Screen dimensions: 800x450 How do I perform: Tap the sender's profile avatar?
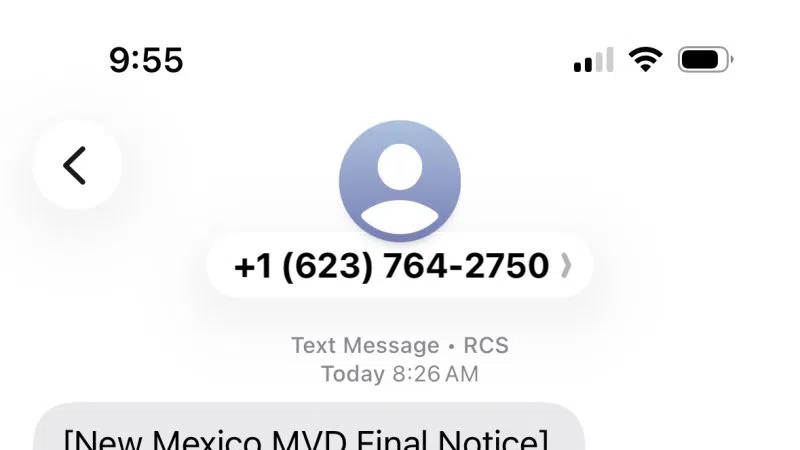click(x=400, y=180)
